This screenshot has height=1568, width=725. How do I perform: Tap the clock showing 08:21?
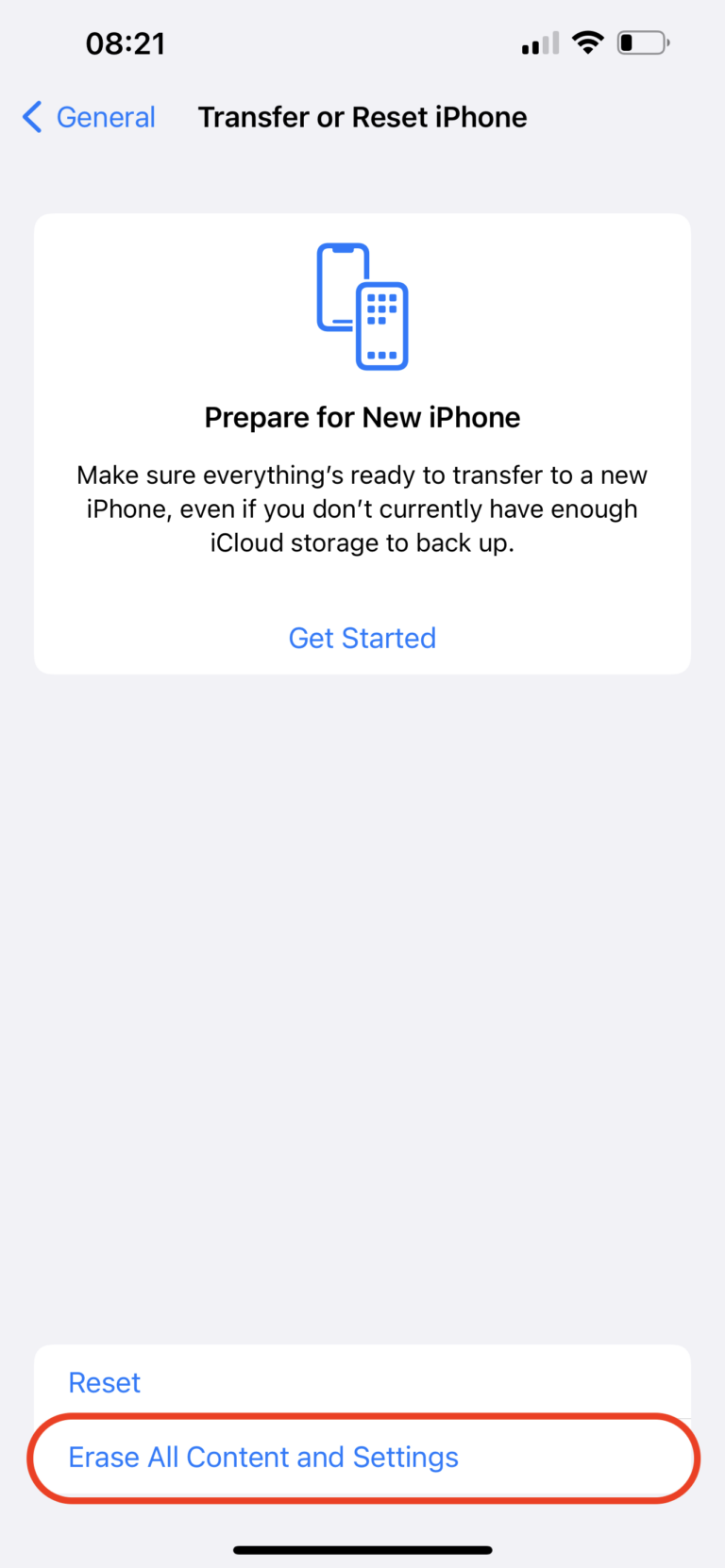(126, 42)
